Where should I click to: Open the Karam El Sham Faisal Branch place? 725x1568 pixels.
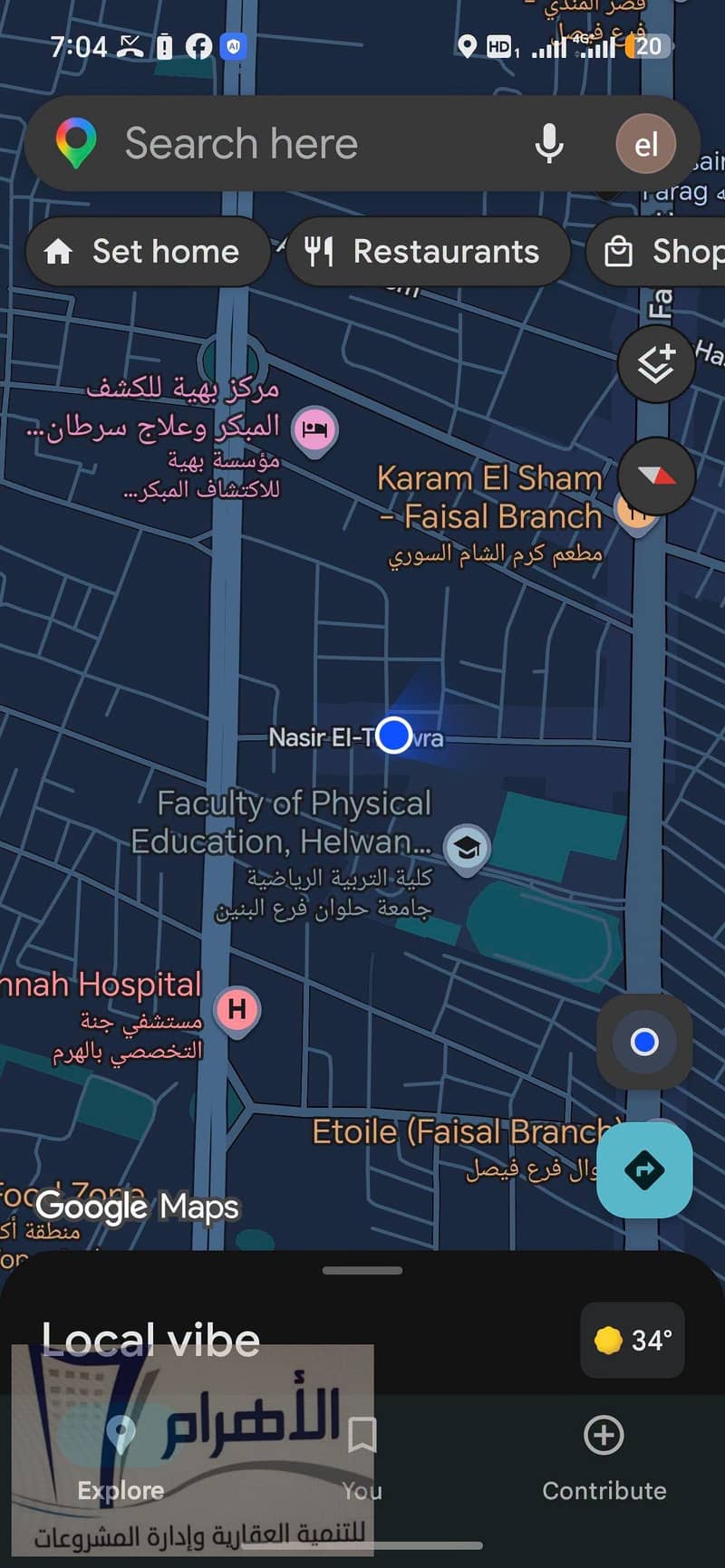[490, 498]
